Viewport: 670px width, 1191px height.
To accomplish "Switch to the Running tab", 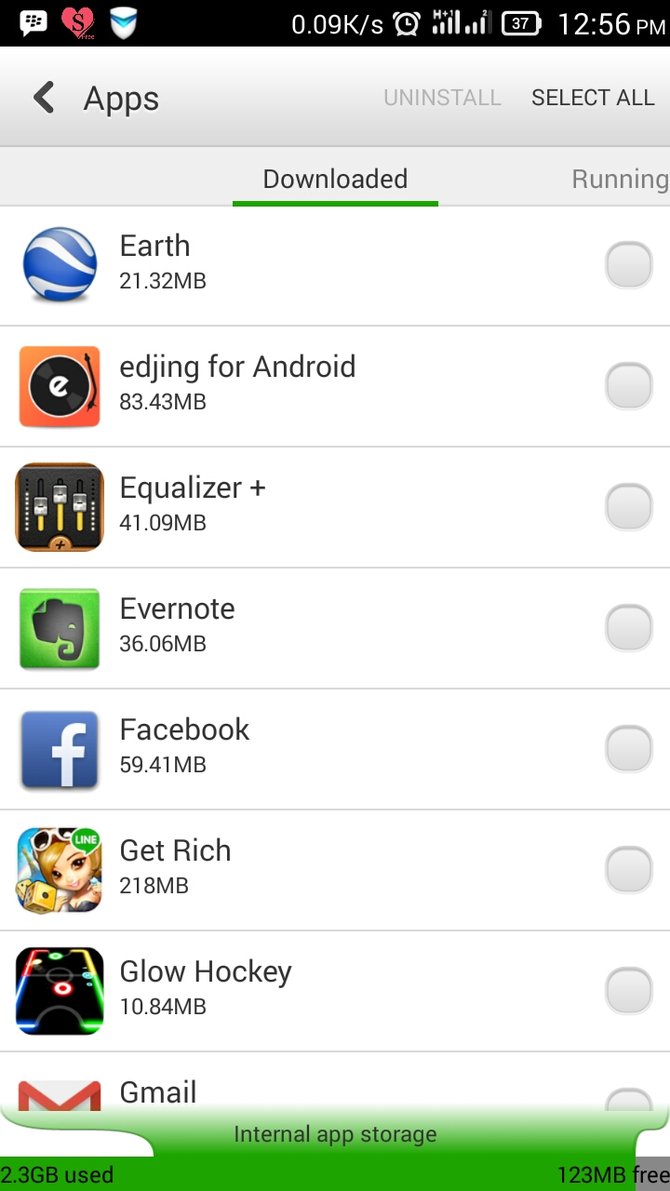I will pyautogui.click(x=619, y=179).
